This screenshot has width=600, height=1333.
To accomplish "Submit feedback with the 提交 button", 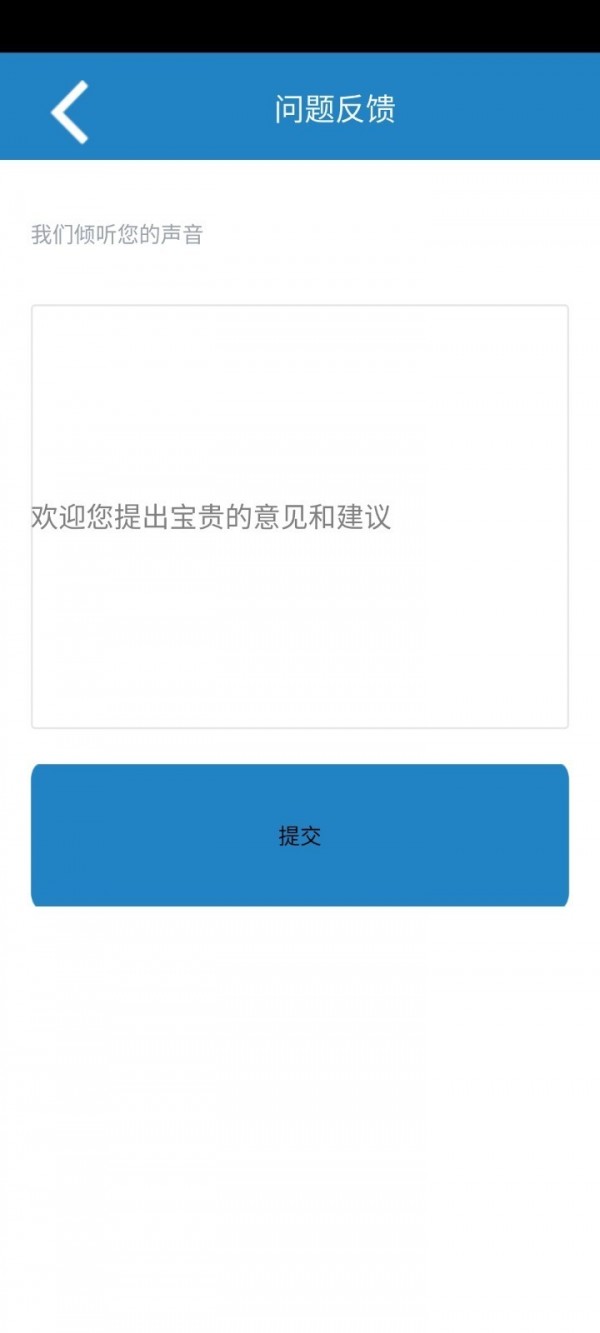I will (300, 835).
